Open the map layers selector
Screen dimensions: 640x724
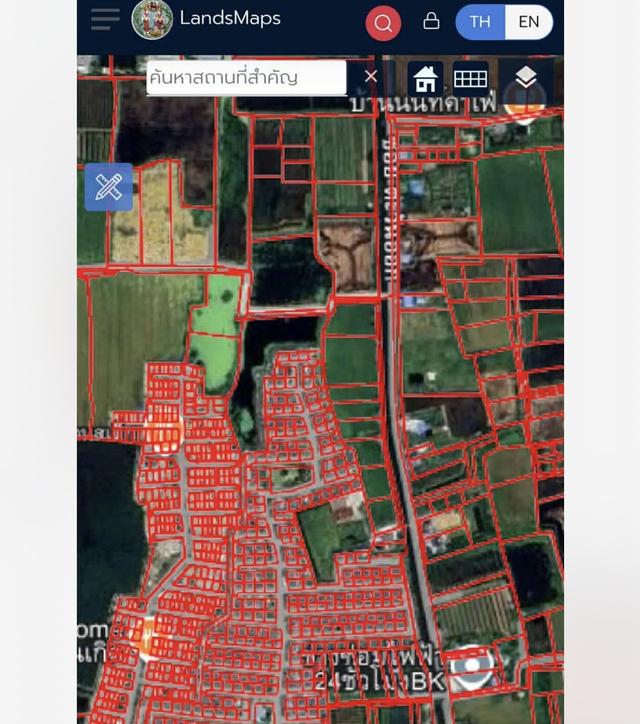(x=525, y=78)
